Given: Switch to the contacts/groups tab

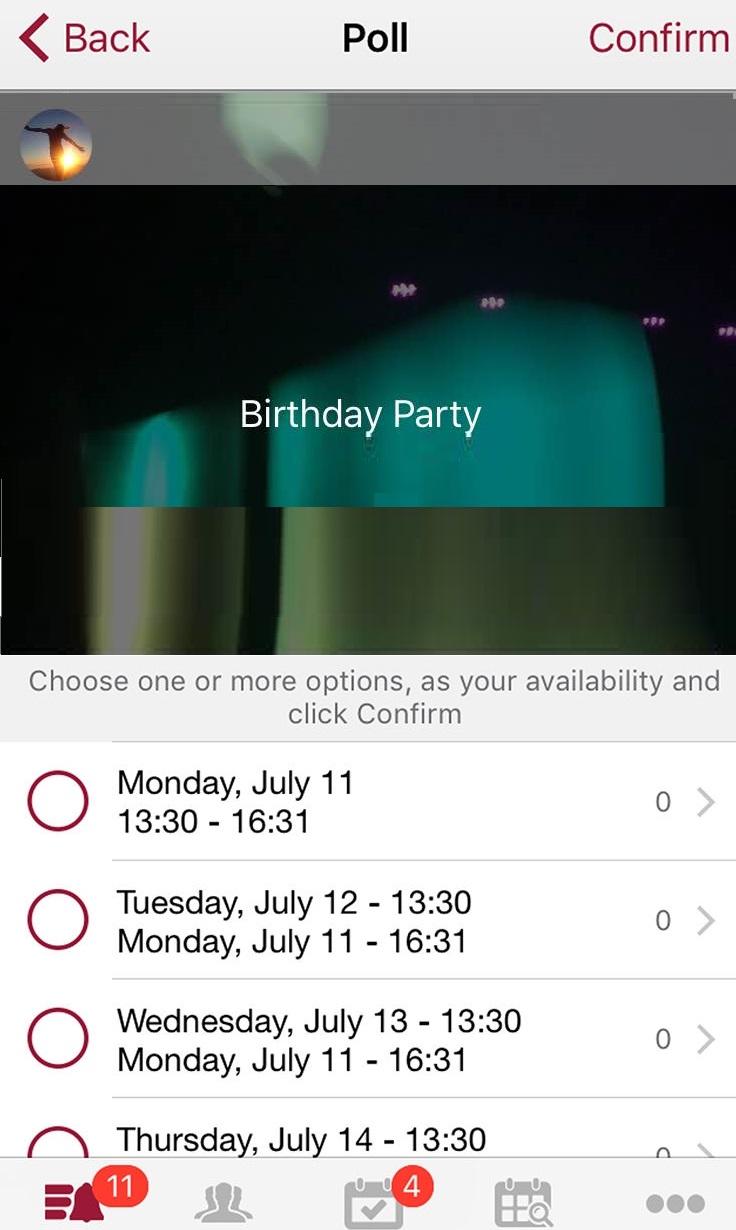Looking at the screenshot, I should (223, 1203).
